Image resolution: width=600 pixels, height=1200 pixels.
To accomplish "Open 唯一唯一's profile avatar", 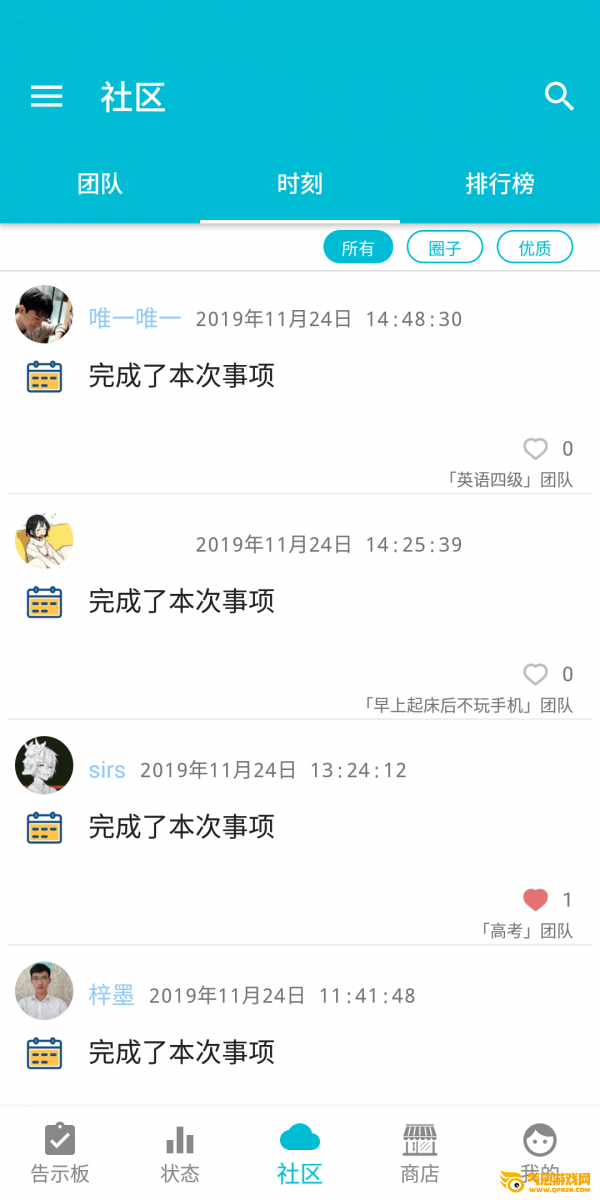I will (x=44, y=315).
